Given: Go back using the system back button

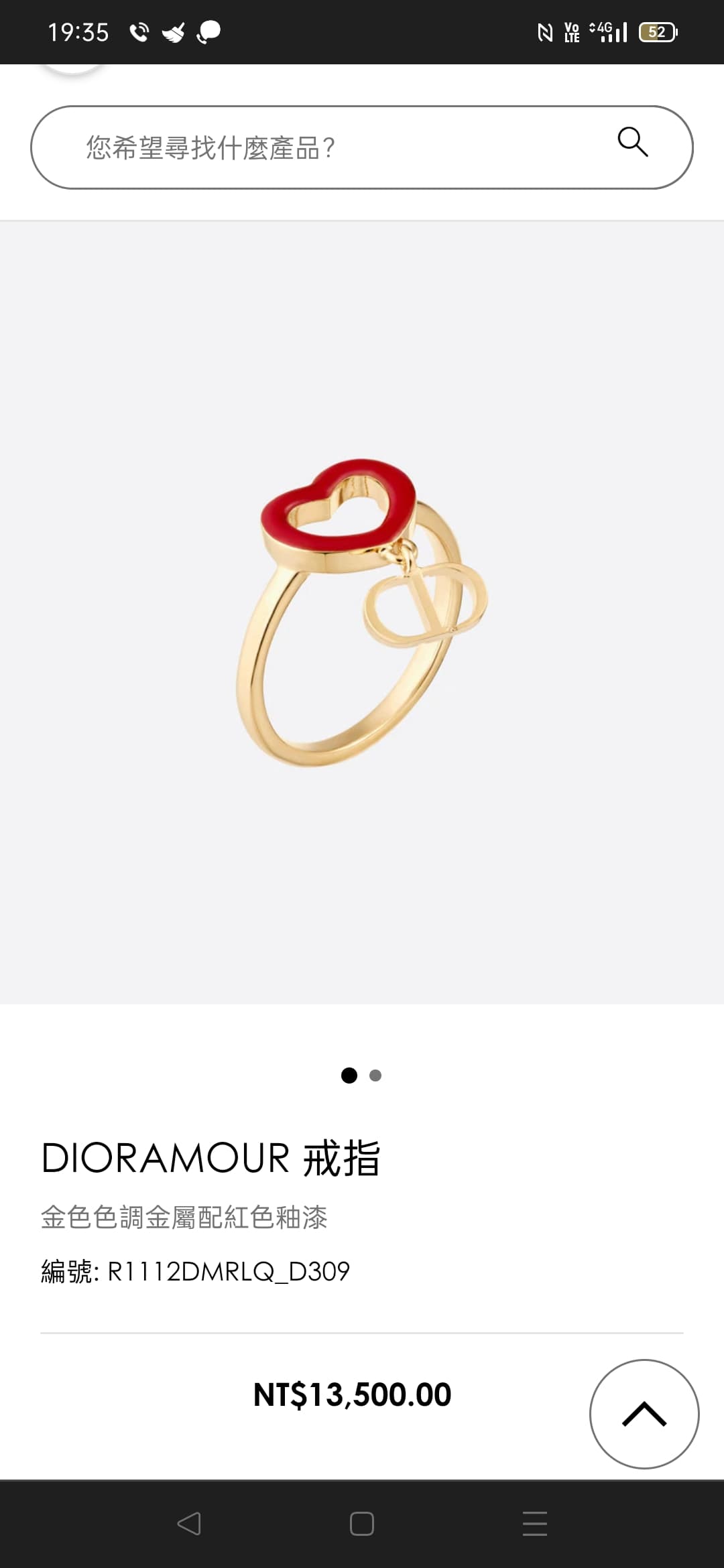Looking at the screenshot, I should pyautogui.click(x=189, y=1524).
